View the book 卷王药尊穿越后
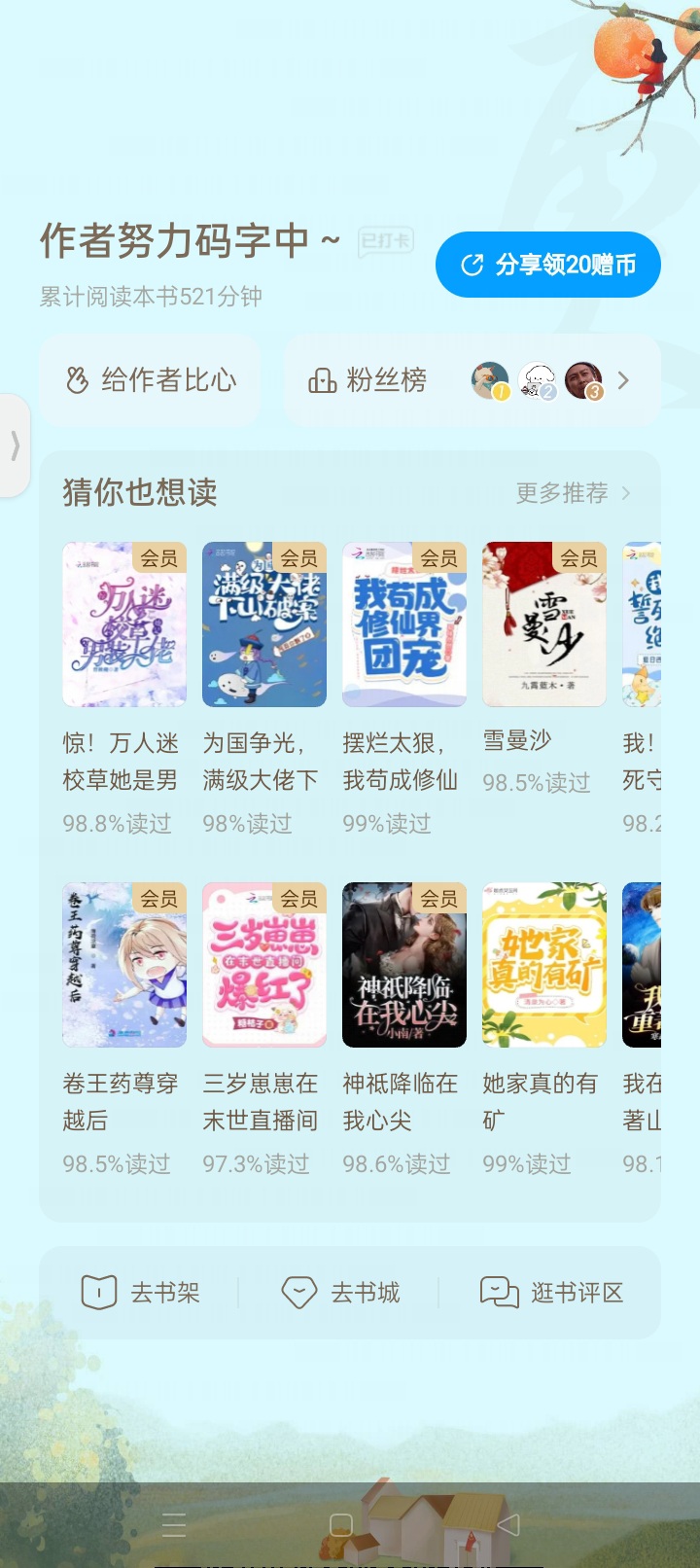The width and height of the screenshot is (700, 1568). (x=124, y=1029)
